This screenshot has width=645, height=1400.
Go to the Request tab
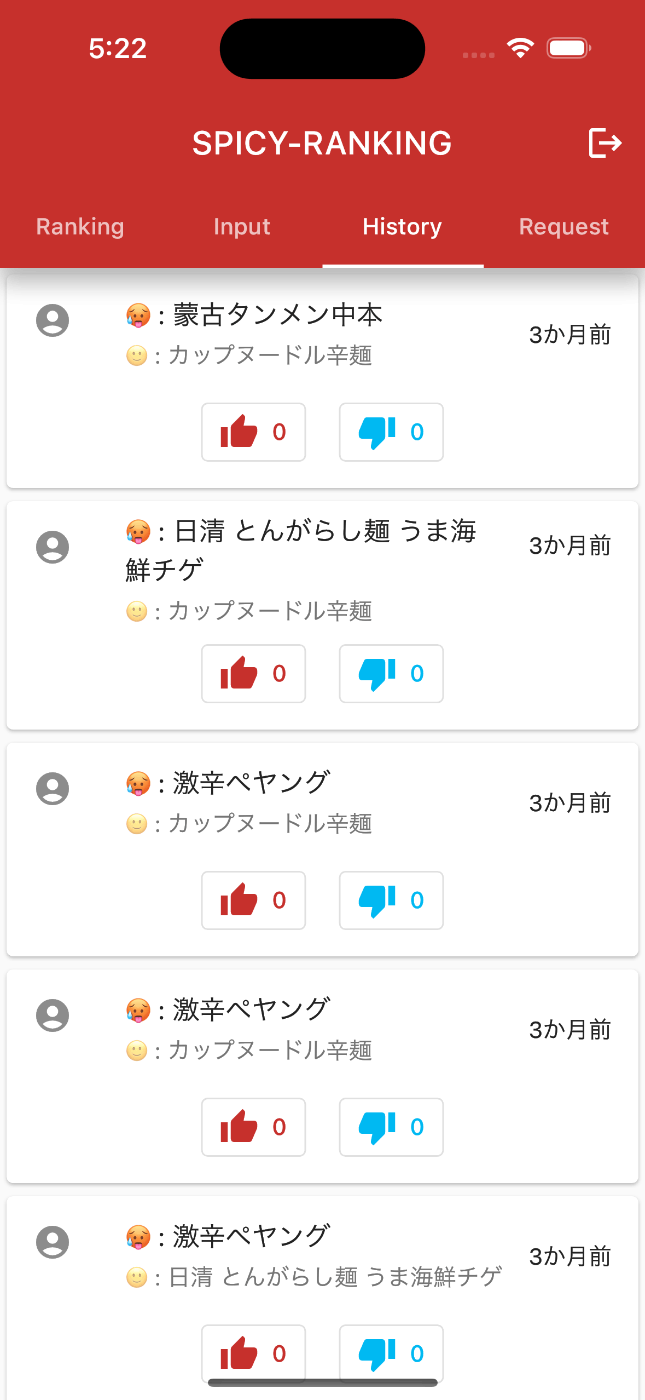564,227
